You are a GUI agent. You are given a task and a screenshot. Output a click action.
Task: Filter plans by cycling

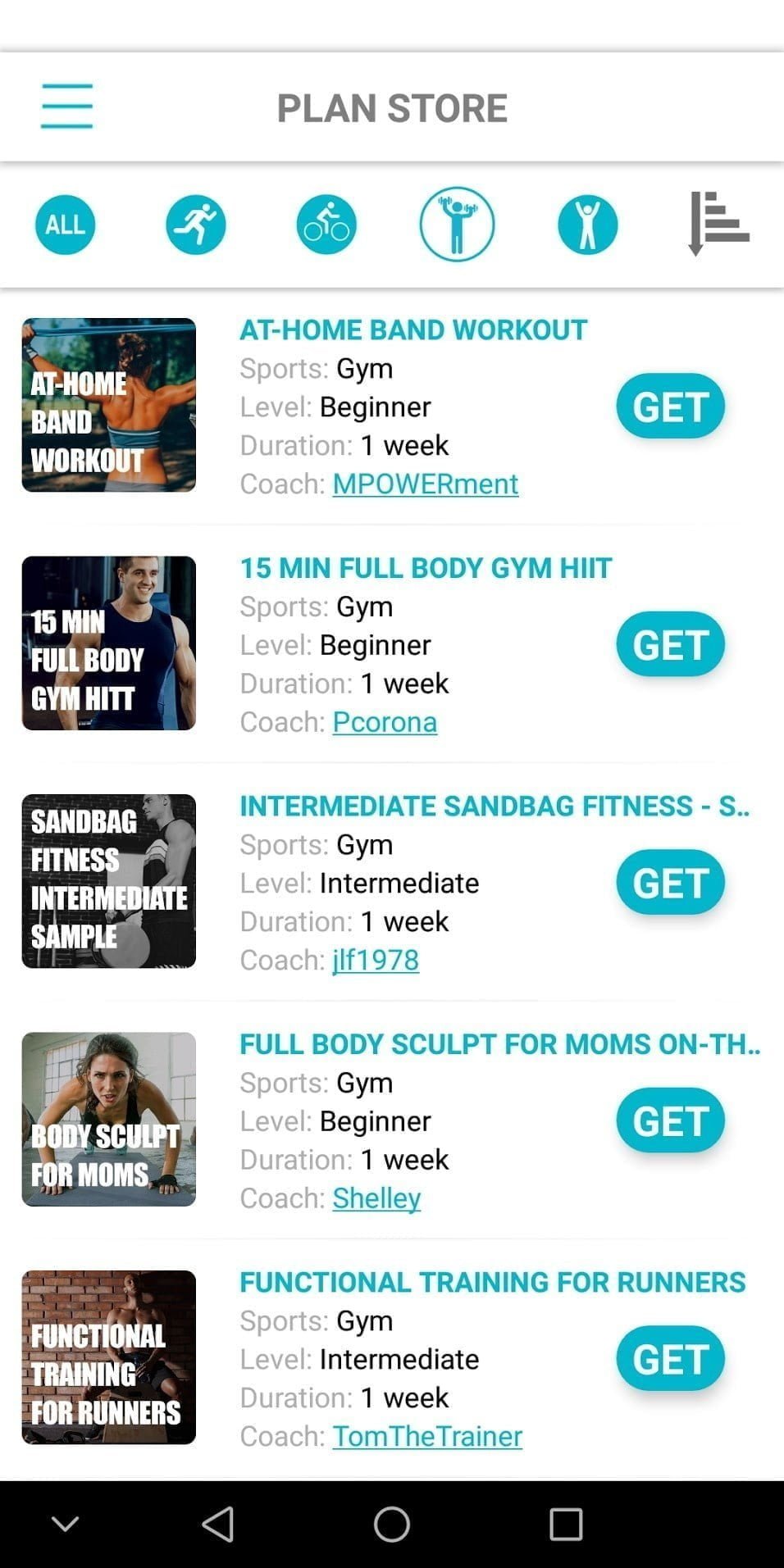pos(326,225)
